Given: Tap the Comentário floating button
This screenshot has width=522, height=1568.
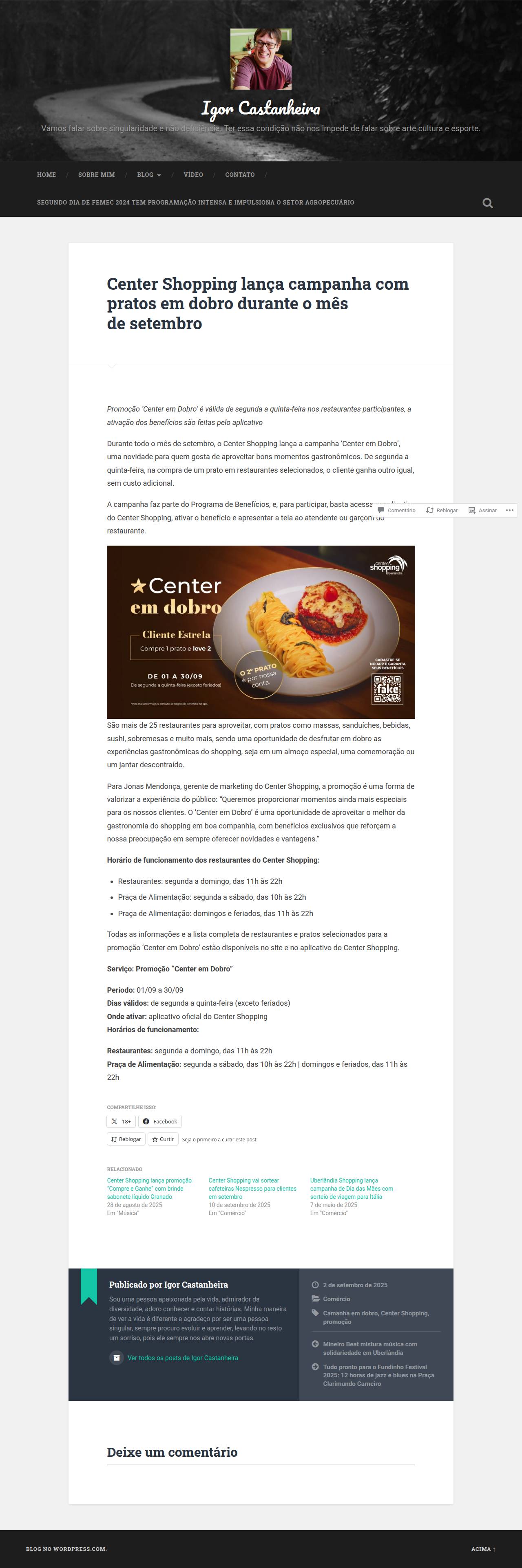Looking at the screenshot, I should pos(396,510).
